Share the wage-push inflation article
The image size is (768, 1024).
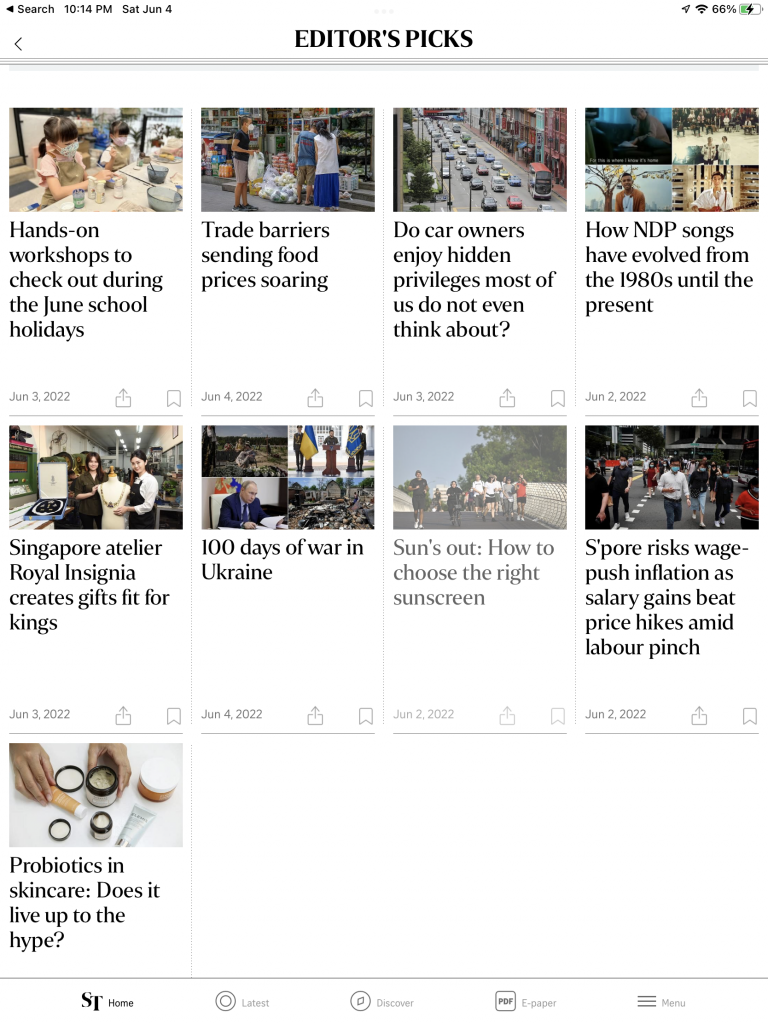point(699,716)
